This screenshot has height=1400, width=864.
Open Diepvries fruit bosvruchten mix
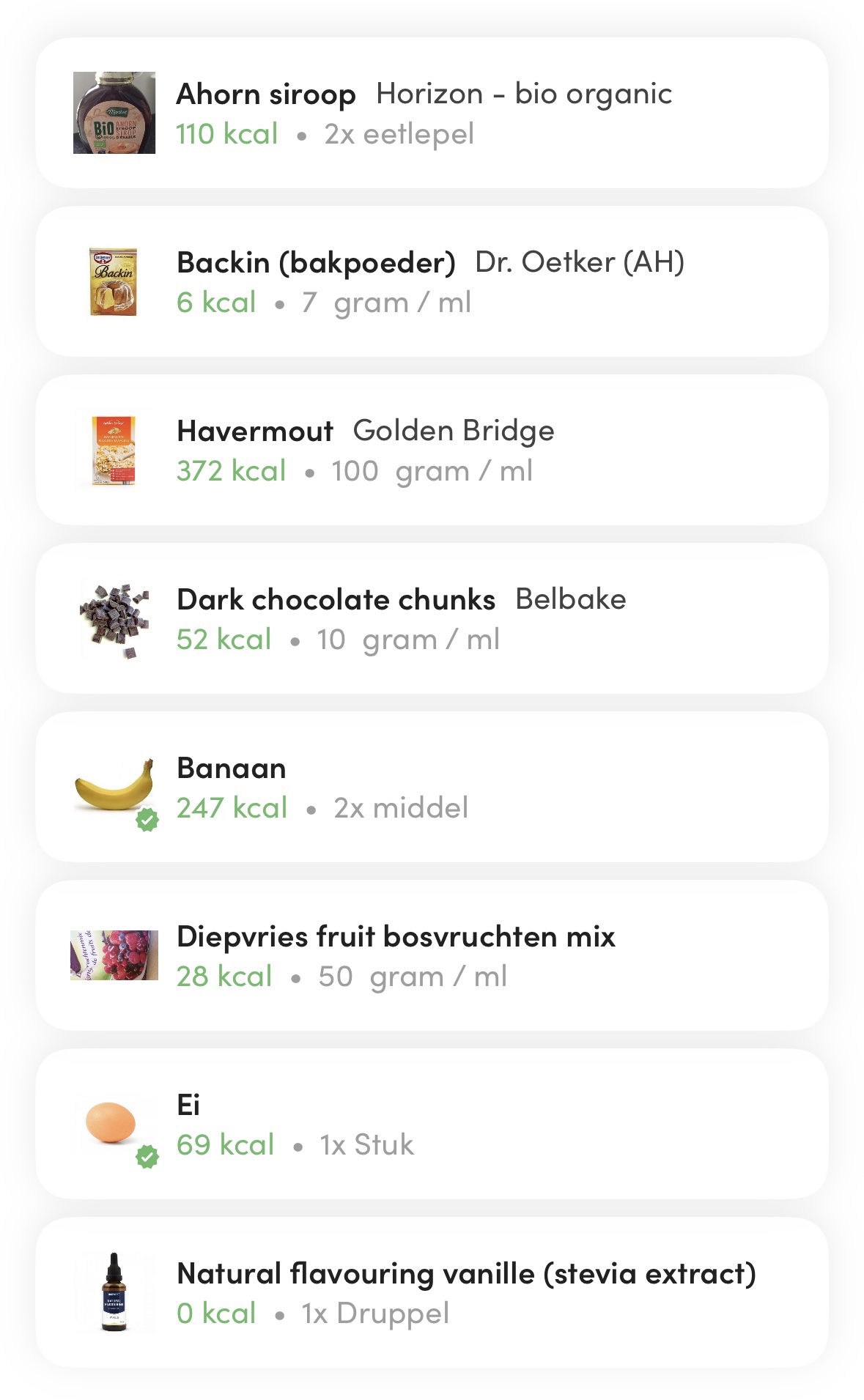(x=431, y=956)
